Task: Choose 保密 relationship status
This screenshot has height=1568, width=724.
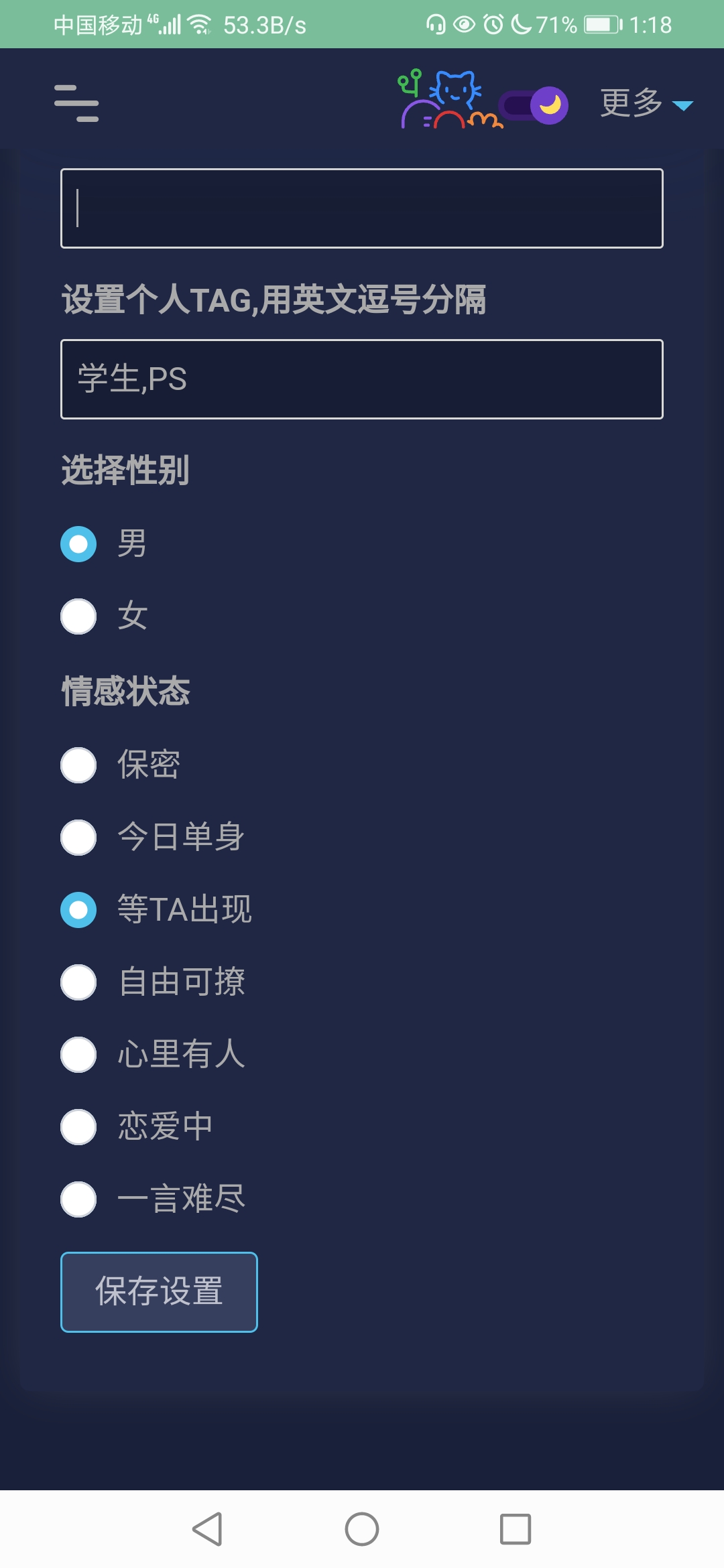Action: (x=78, y=765)
